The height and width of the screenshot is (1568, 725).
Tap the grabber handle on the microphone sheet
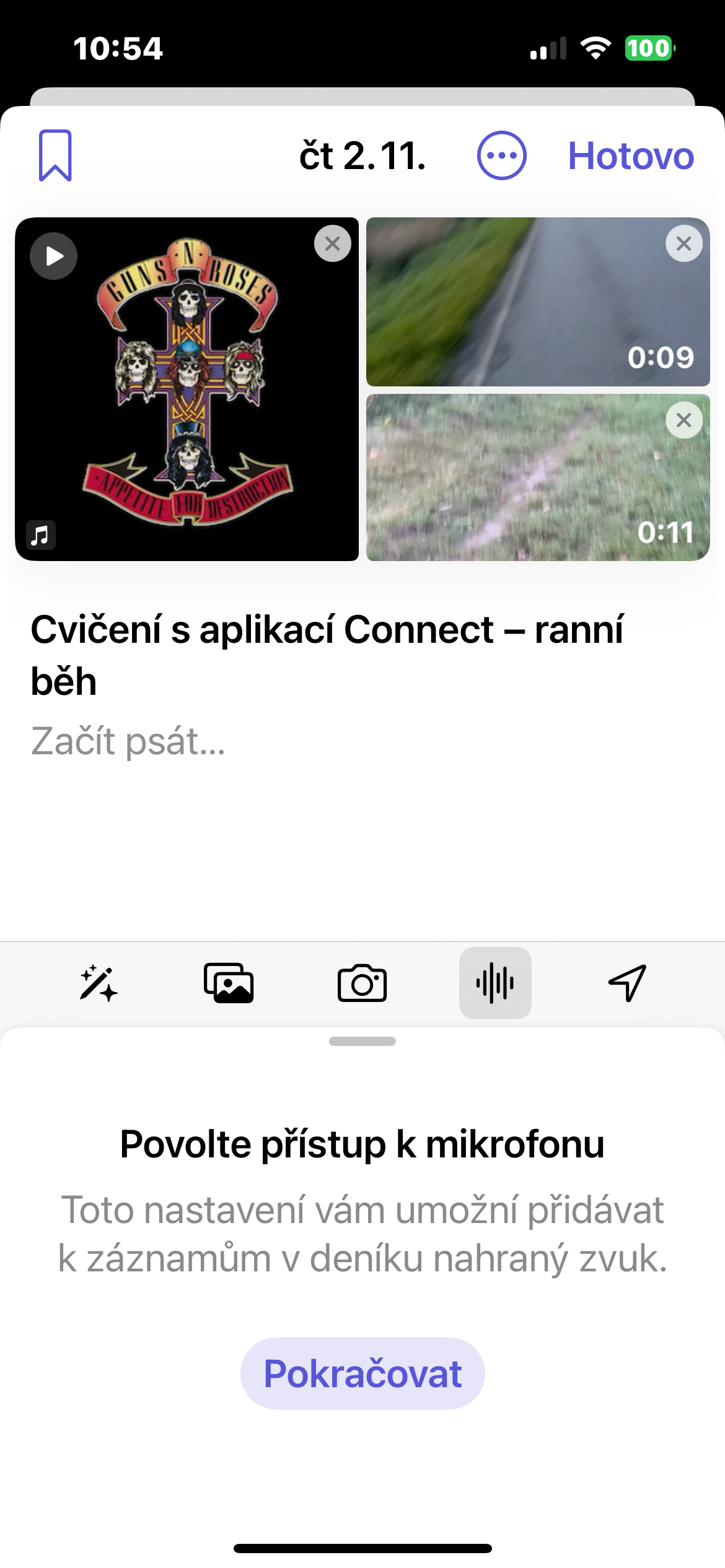(362, 1041)
